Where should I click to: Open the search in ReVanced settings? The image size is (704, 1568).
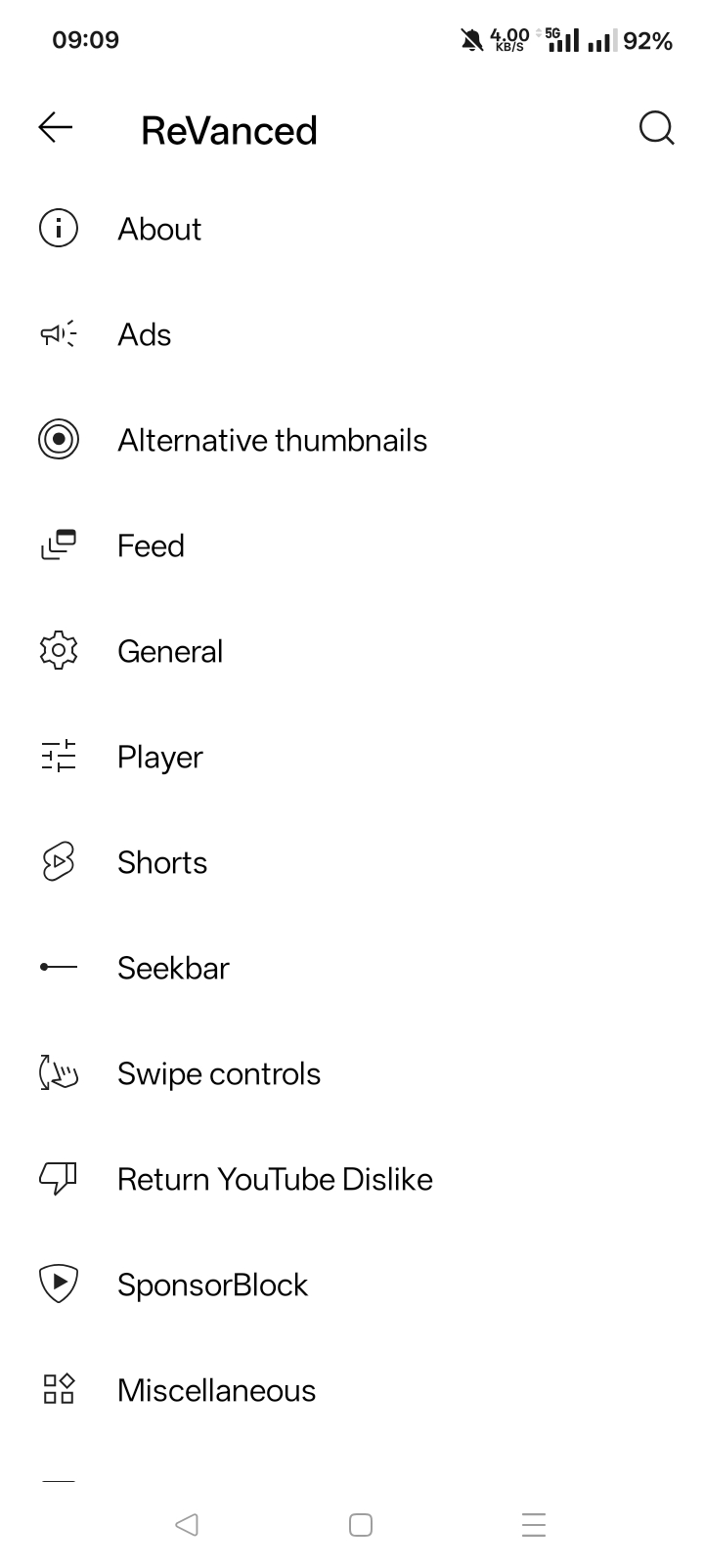click(x=656, y=128)
